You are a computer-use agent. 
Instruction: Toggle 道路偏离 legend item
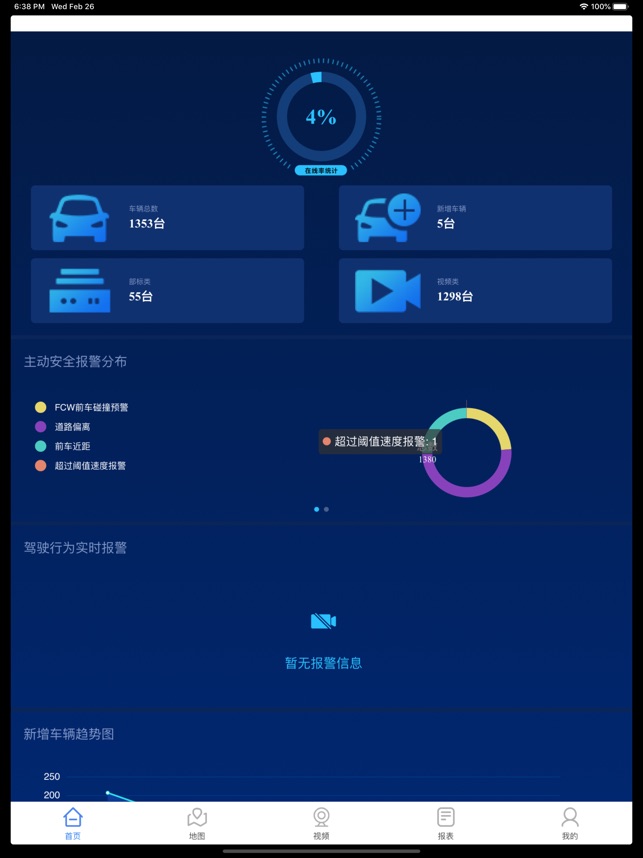[x=72, y=427]
